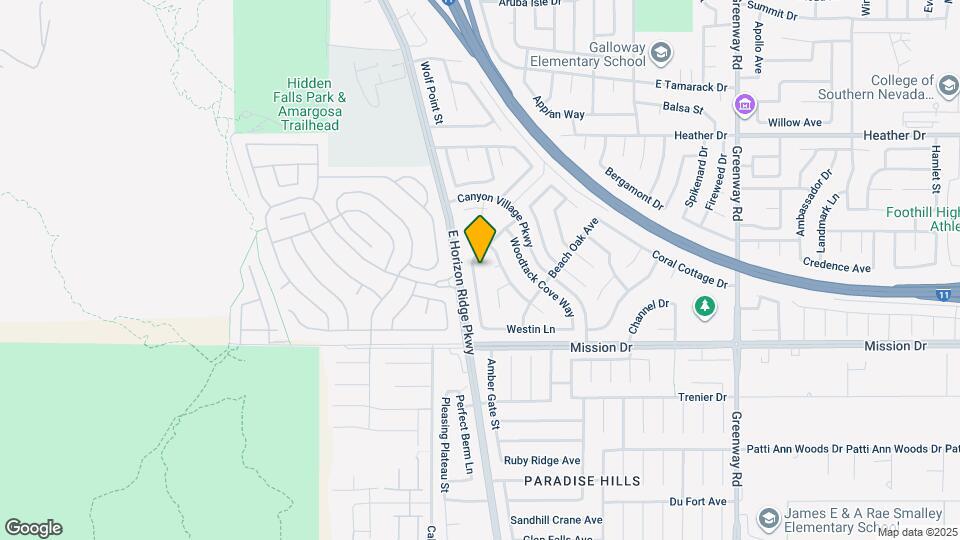The width and height of the screenshot is (960, 540).
Task: Tap the purple museum pin on Greenway Rd
Action: 744,104
